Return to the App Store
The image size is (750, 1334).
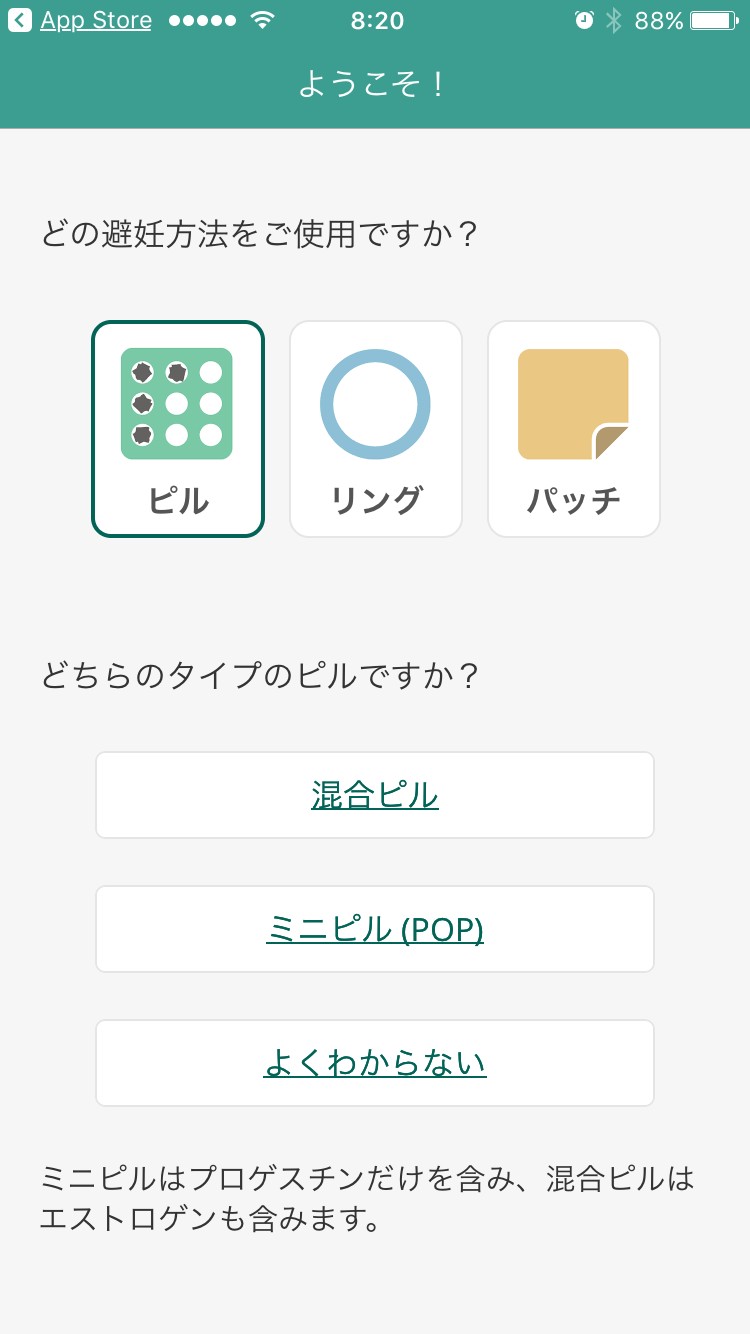(x=82, y=20)
